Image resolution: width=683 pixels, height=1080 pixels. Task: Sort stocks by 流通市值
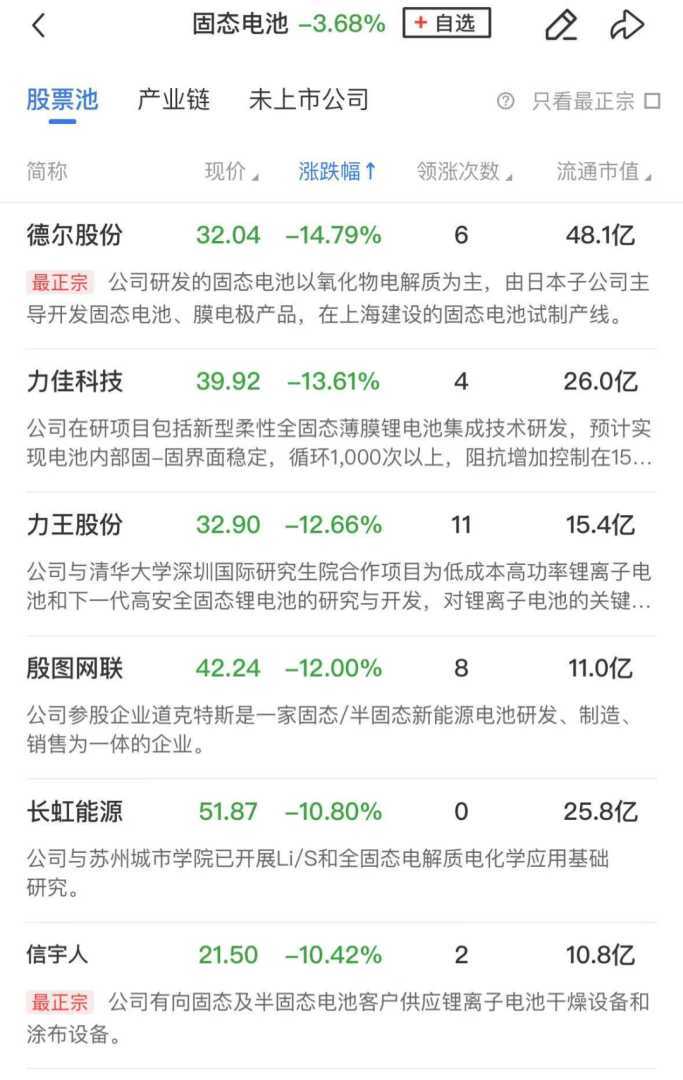pyautogui.click(x=604, y=171)
